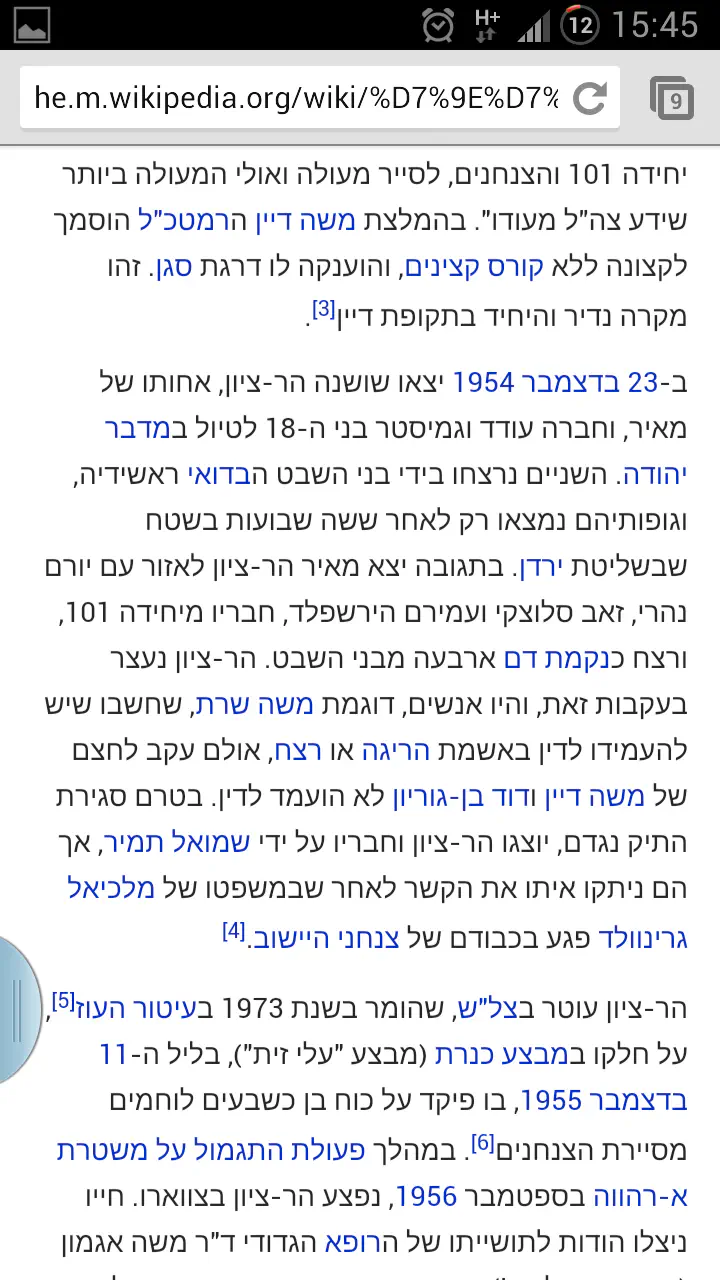Tap the blue side handle at the left edge
Image resolution: width=720 pixels, height=1280 pixels.
pyautogui.click(x=16, y=1010)
